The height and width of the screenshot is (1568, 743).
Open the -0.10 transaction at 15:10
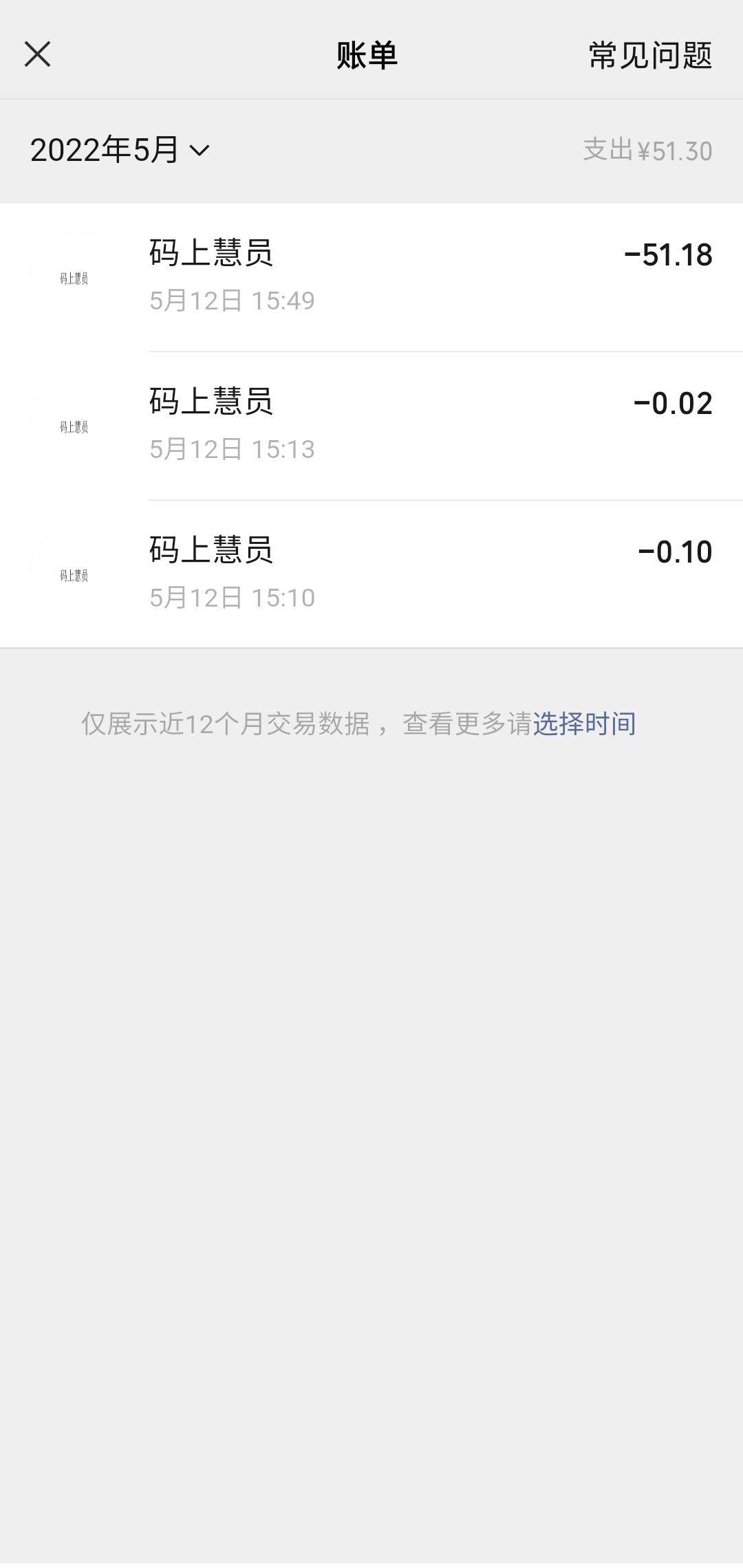pos(371,574)
